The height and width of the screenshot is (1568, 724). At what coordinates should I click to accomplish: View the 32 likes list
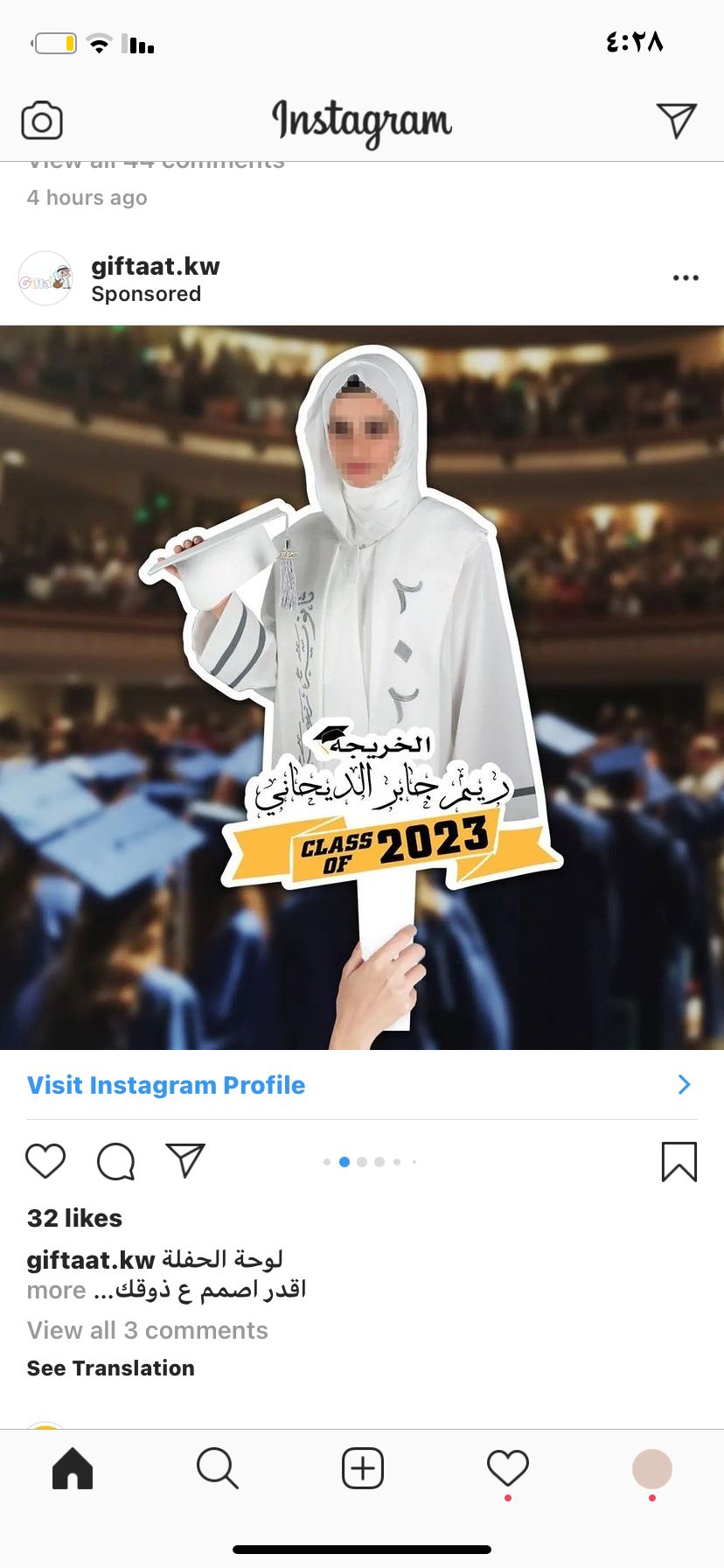[x=74, y=1218]
